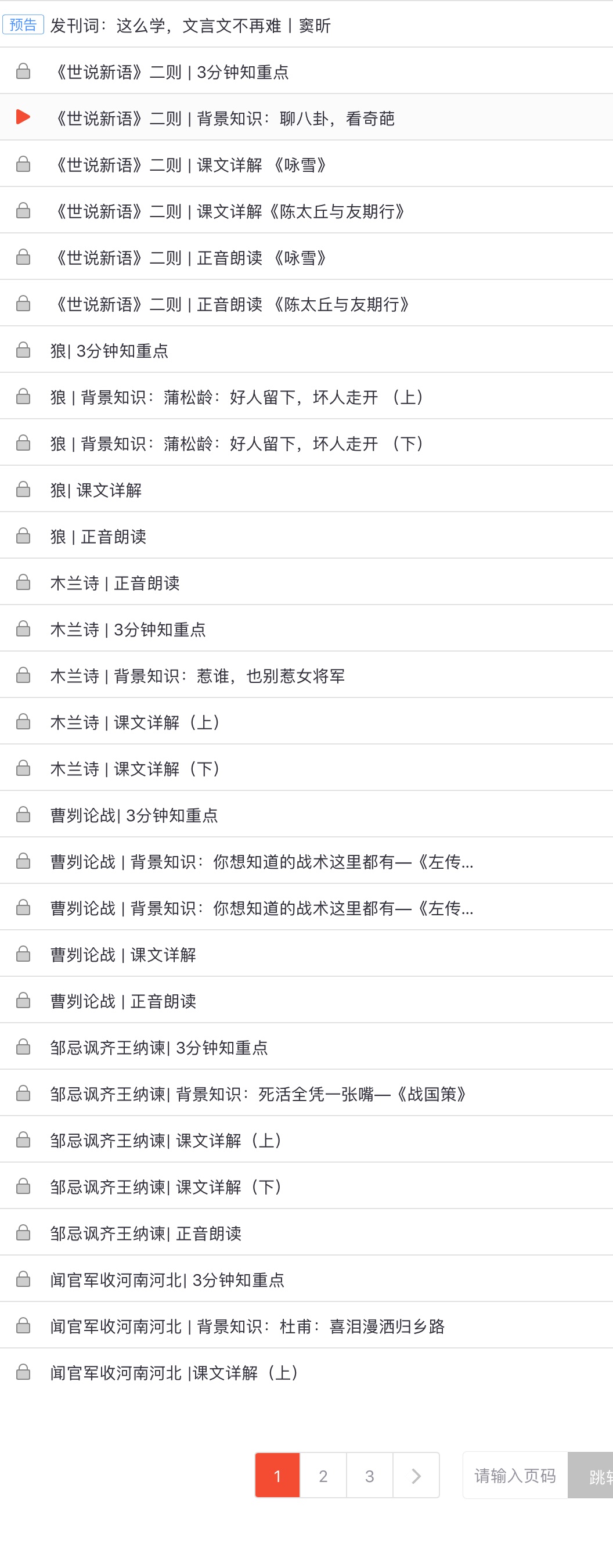
Task: Play 《世说新语》二则 背景知识 聊八卦
Action: [x=225, y=118]
